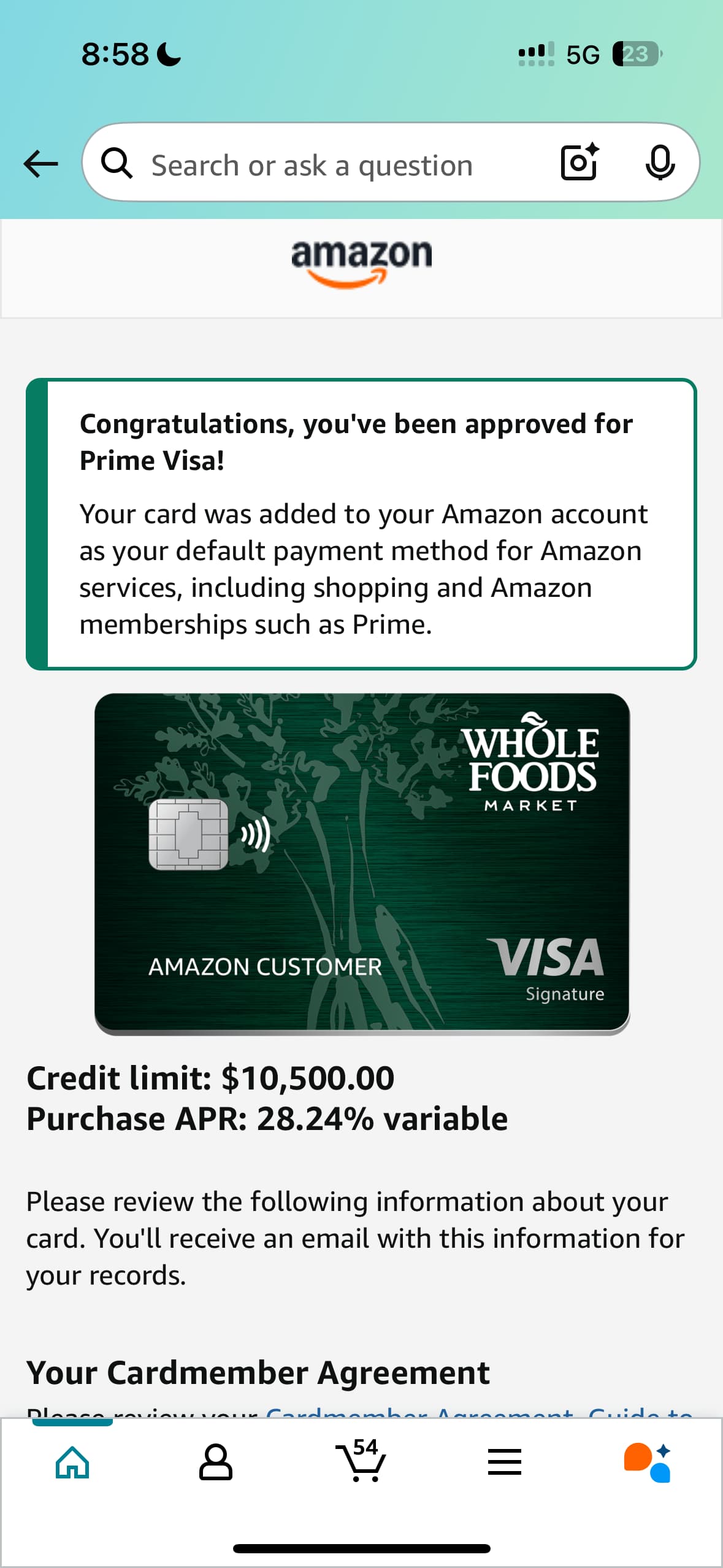The image size is (723, 1568).
Task: Go back using the arrow
Action: coord(40,164)
